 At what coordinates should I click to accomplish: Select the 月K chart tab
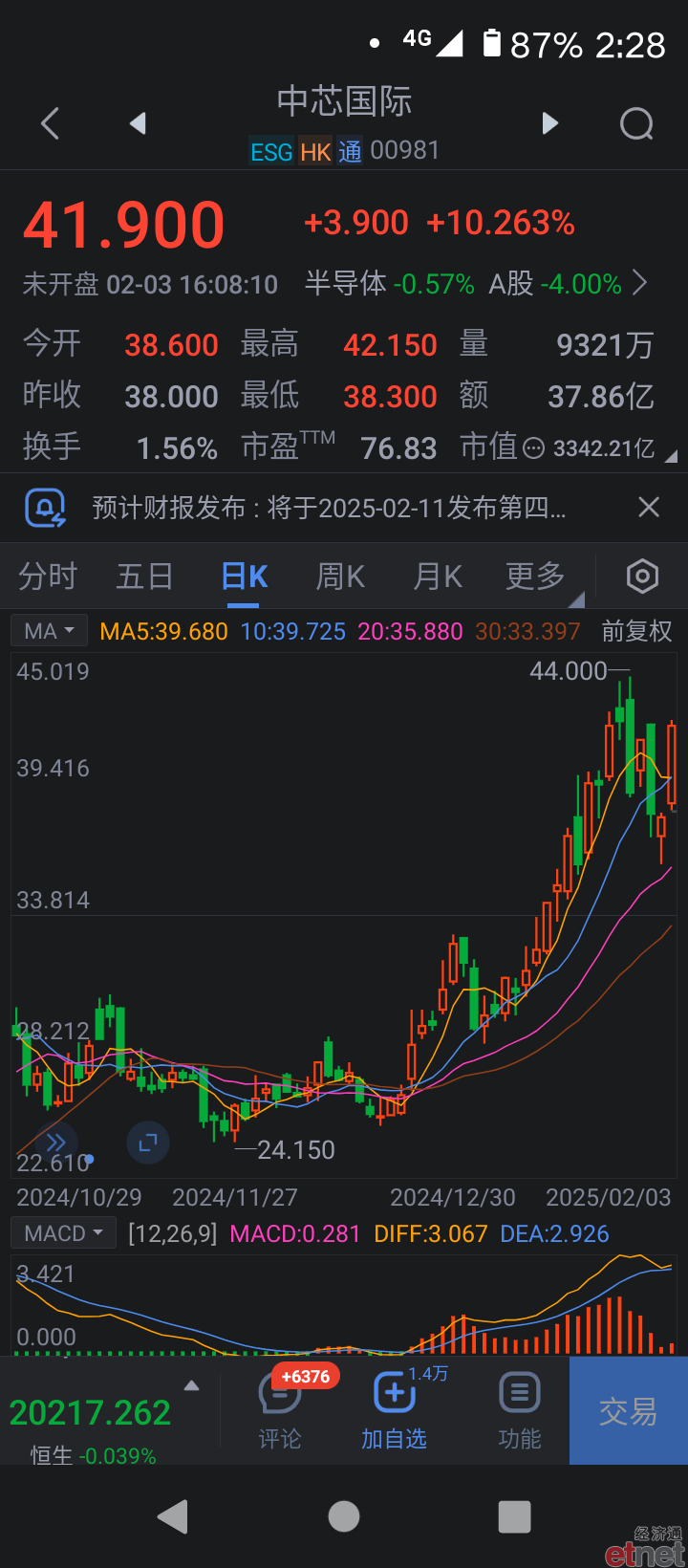438,577
